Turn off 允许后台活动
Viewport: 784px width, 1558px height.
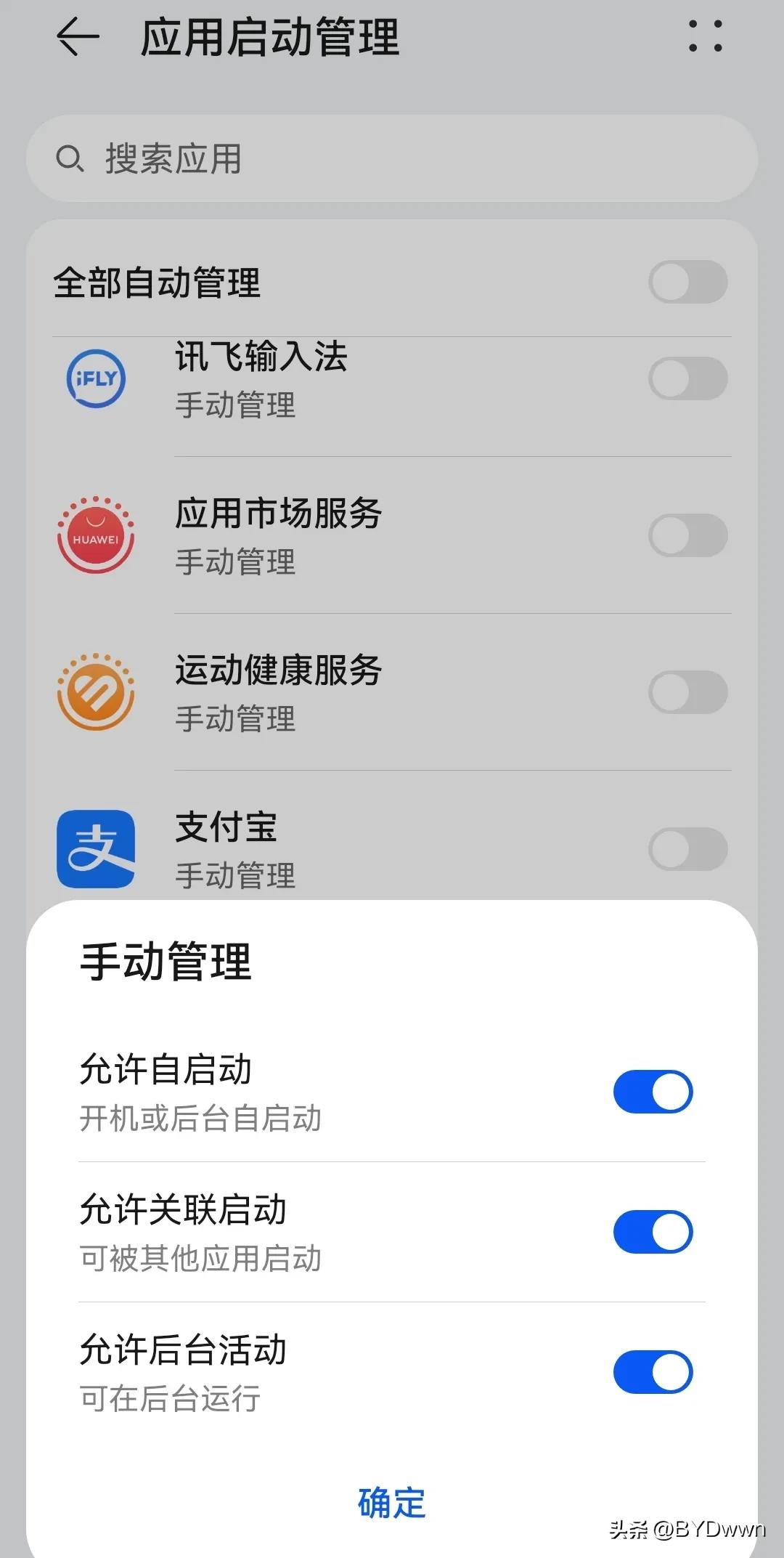click(653, 1371)
